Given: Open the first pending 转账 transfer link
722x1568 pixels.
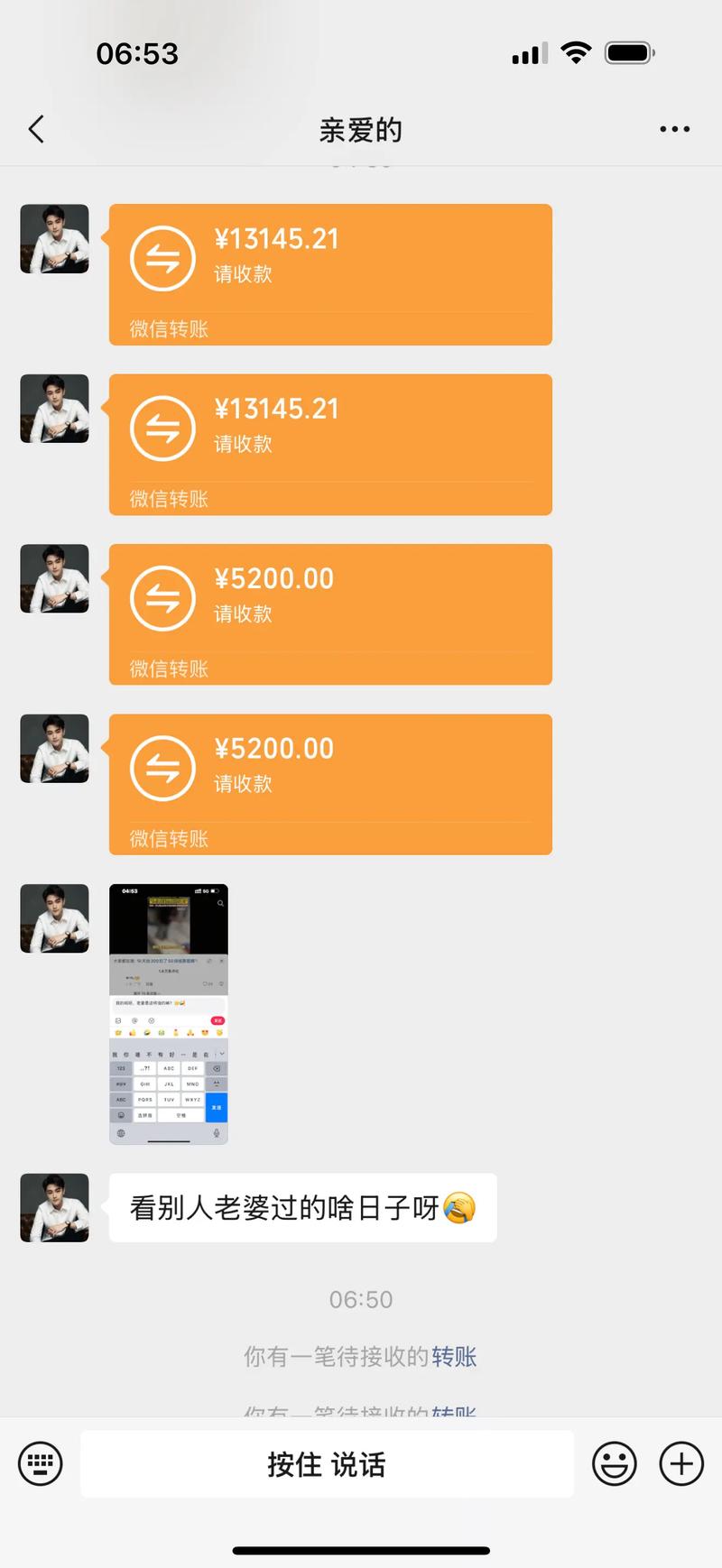Looking at the screenshot, I should pos(454,1358).
